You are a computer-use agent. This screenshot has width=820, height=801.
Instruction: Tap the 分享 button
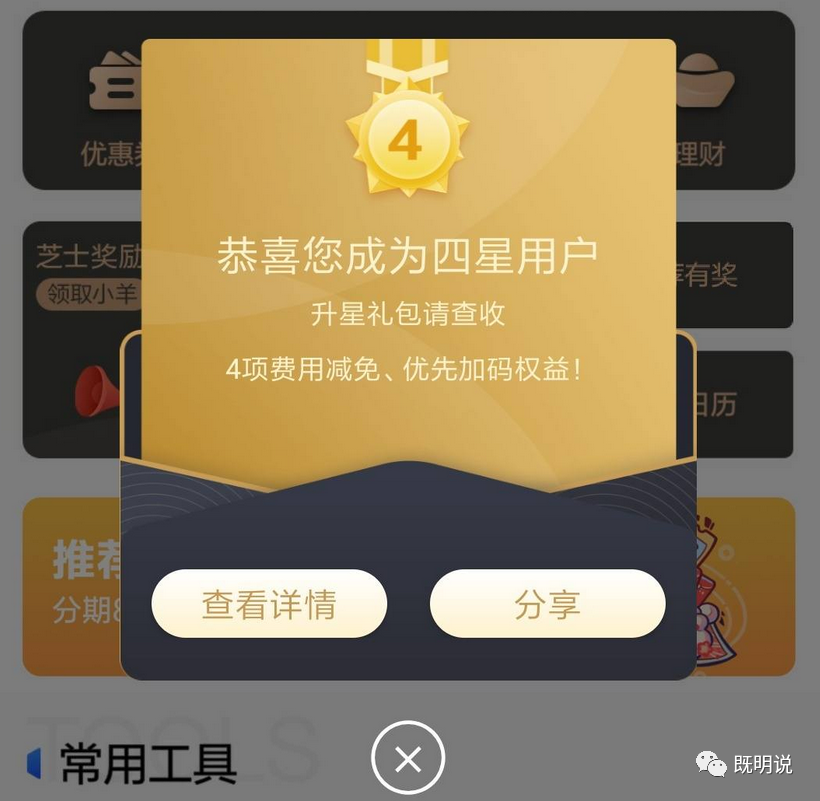[547, 604]
